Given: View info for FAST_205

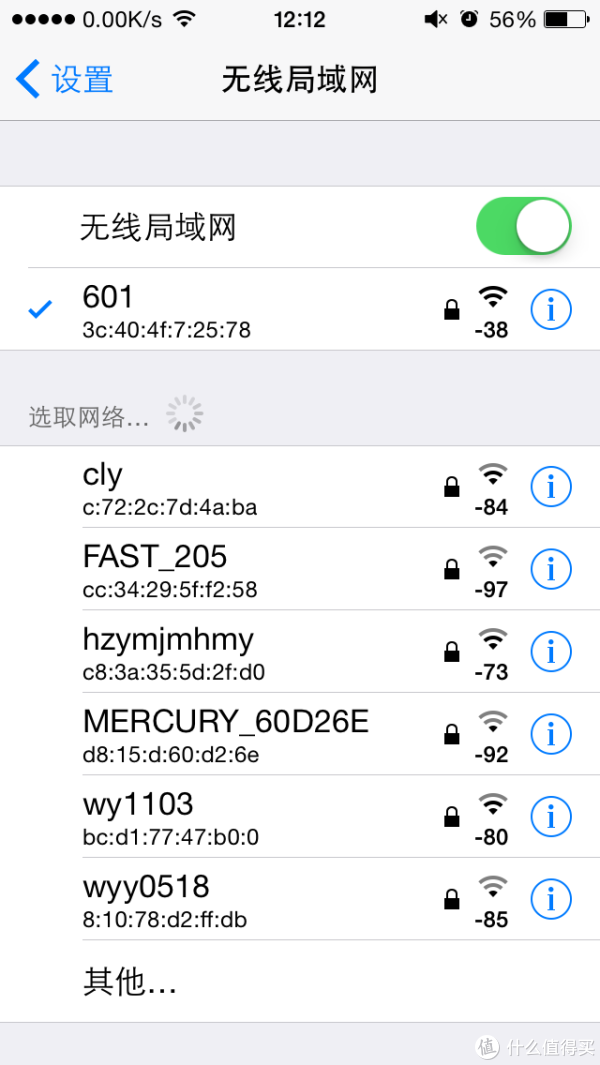Looking at the screenshot, I should [550, 569].
